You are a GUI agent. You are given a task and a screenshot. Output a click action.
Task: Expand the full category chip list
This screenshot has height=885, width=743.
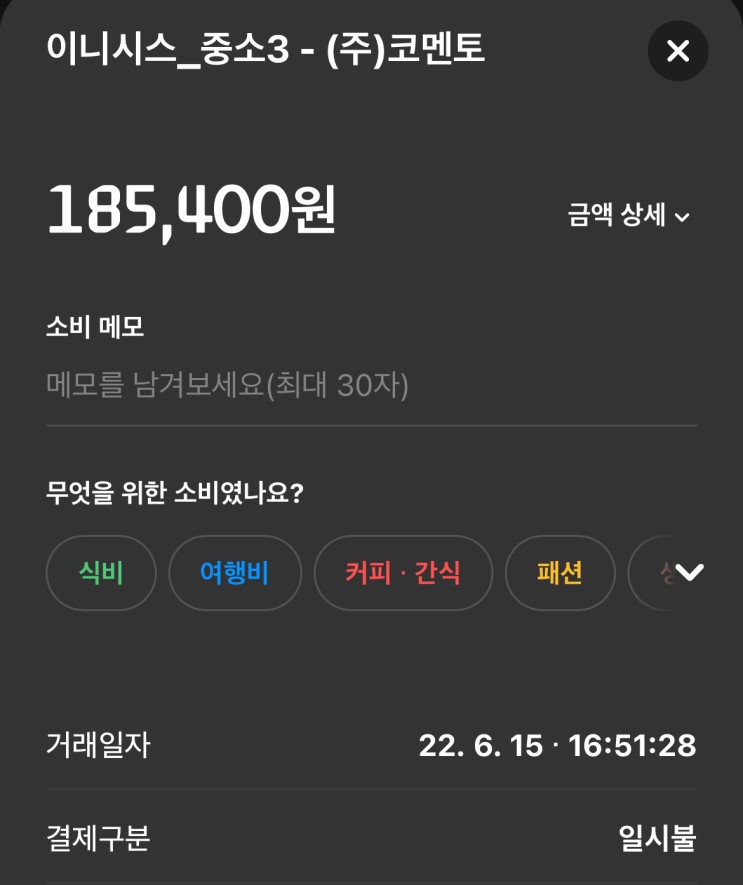[690, 572]
